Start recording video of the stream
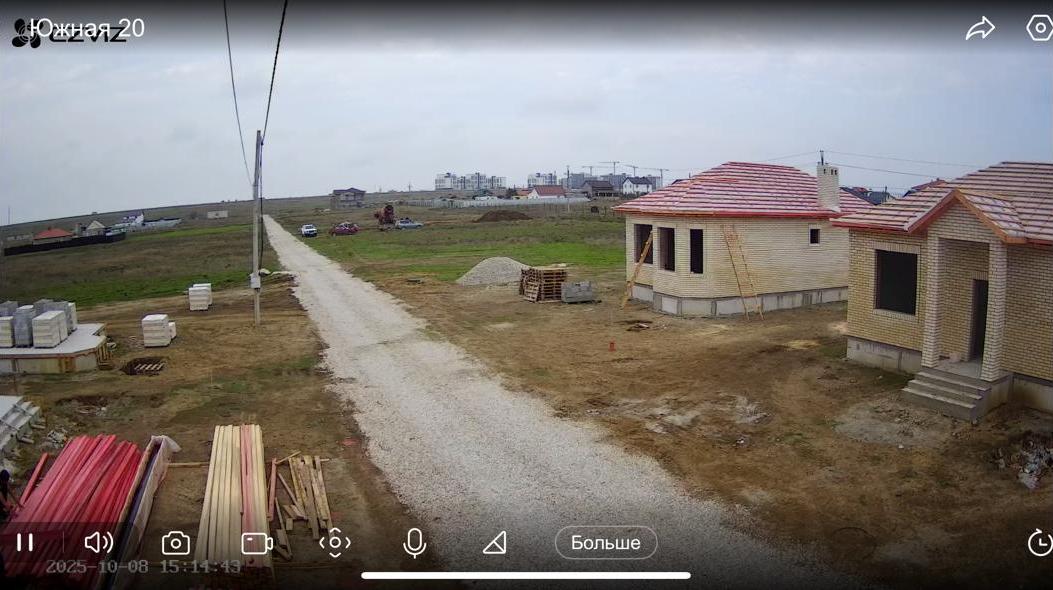This screenshot has width=1053, height=590. point(256,543)
